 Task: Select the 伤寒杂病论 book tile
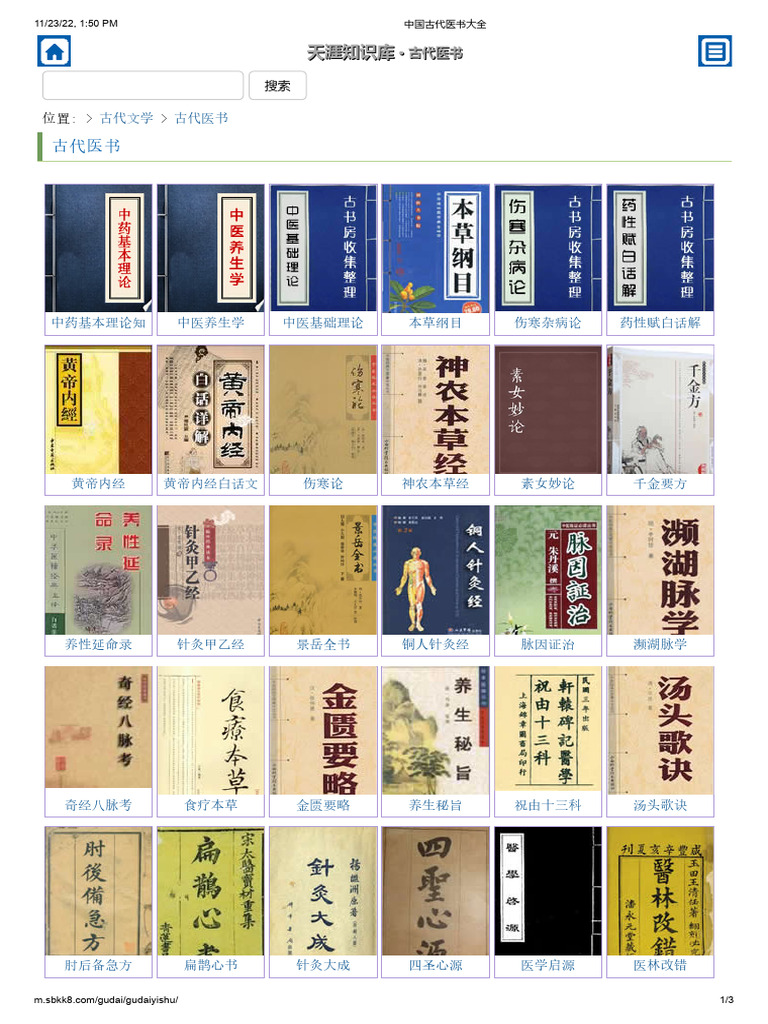pos(548,259)
